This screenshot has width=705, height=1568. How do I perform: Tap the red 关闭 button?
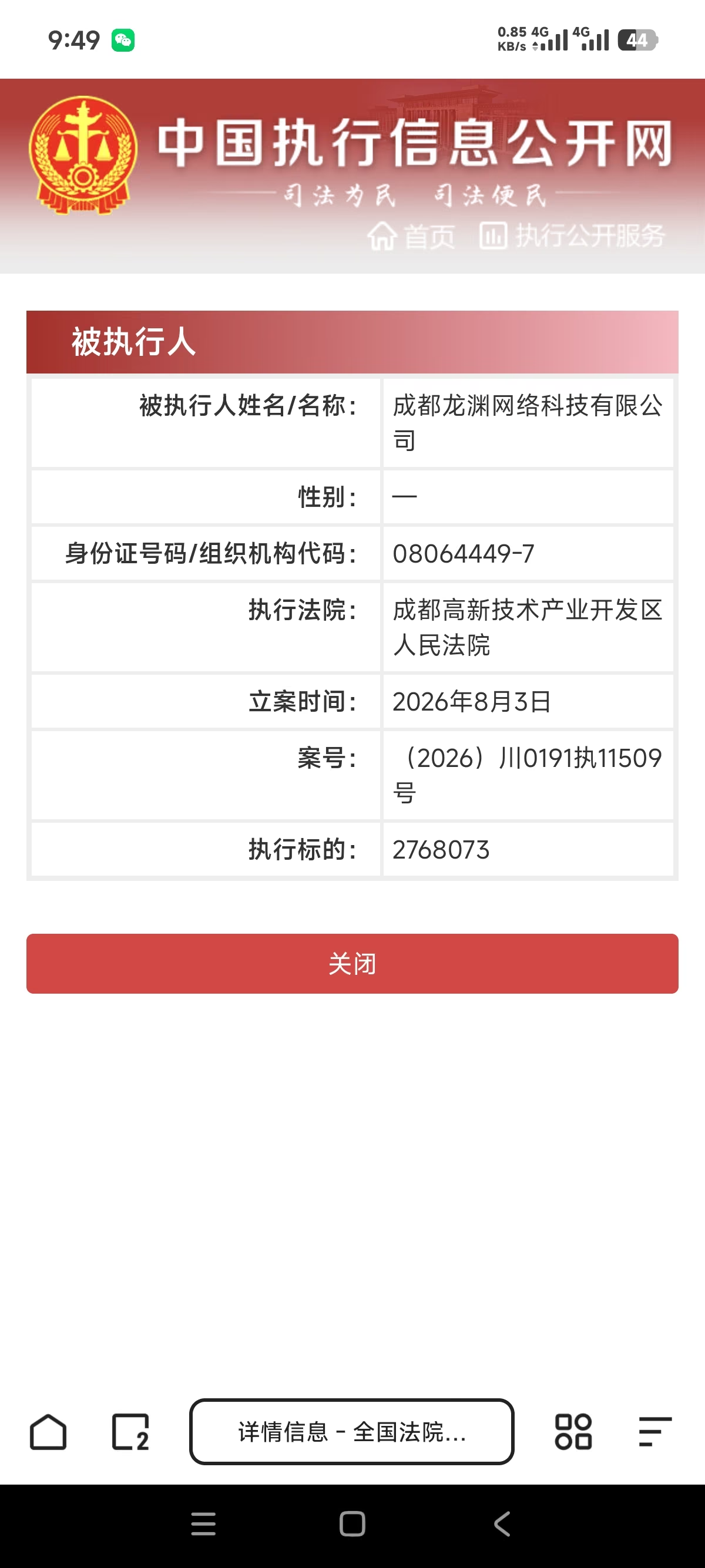coord(352,963)
